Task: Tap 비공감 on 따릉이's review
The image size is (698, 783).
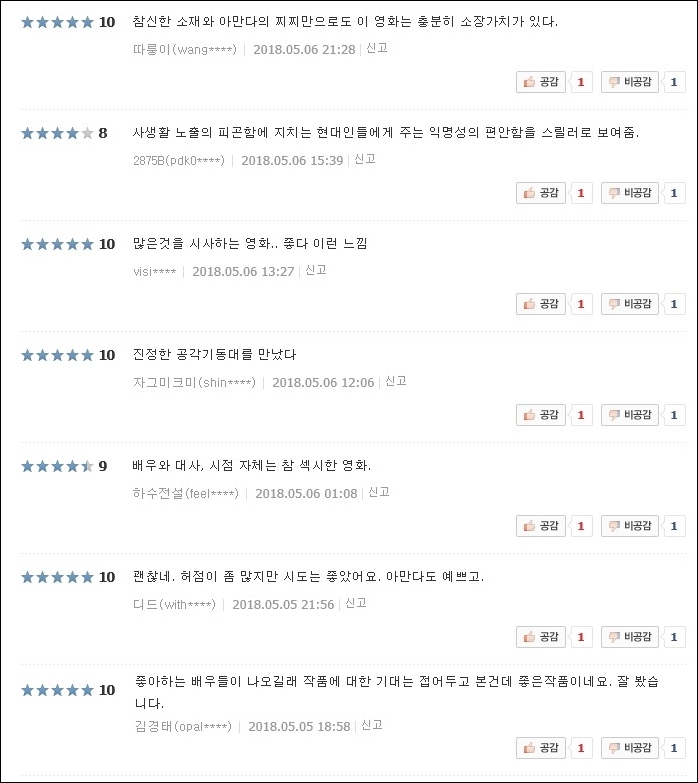Action: 629,82
